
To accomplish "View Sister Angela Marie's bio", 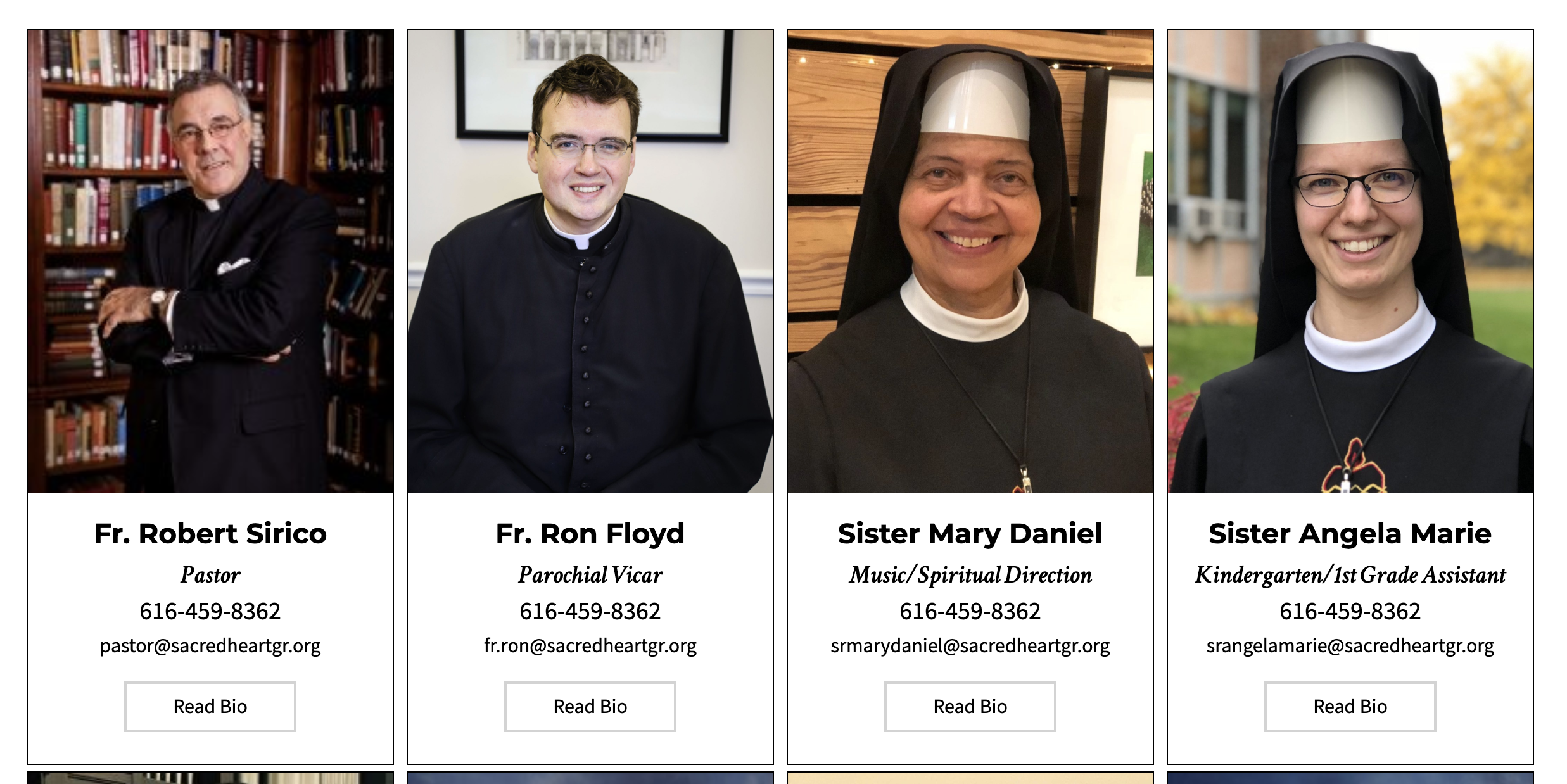I will tap(1350, 706).
